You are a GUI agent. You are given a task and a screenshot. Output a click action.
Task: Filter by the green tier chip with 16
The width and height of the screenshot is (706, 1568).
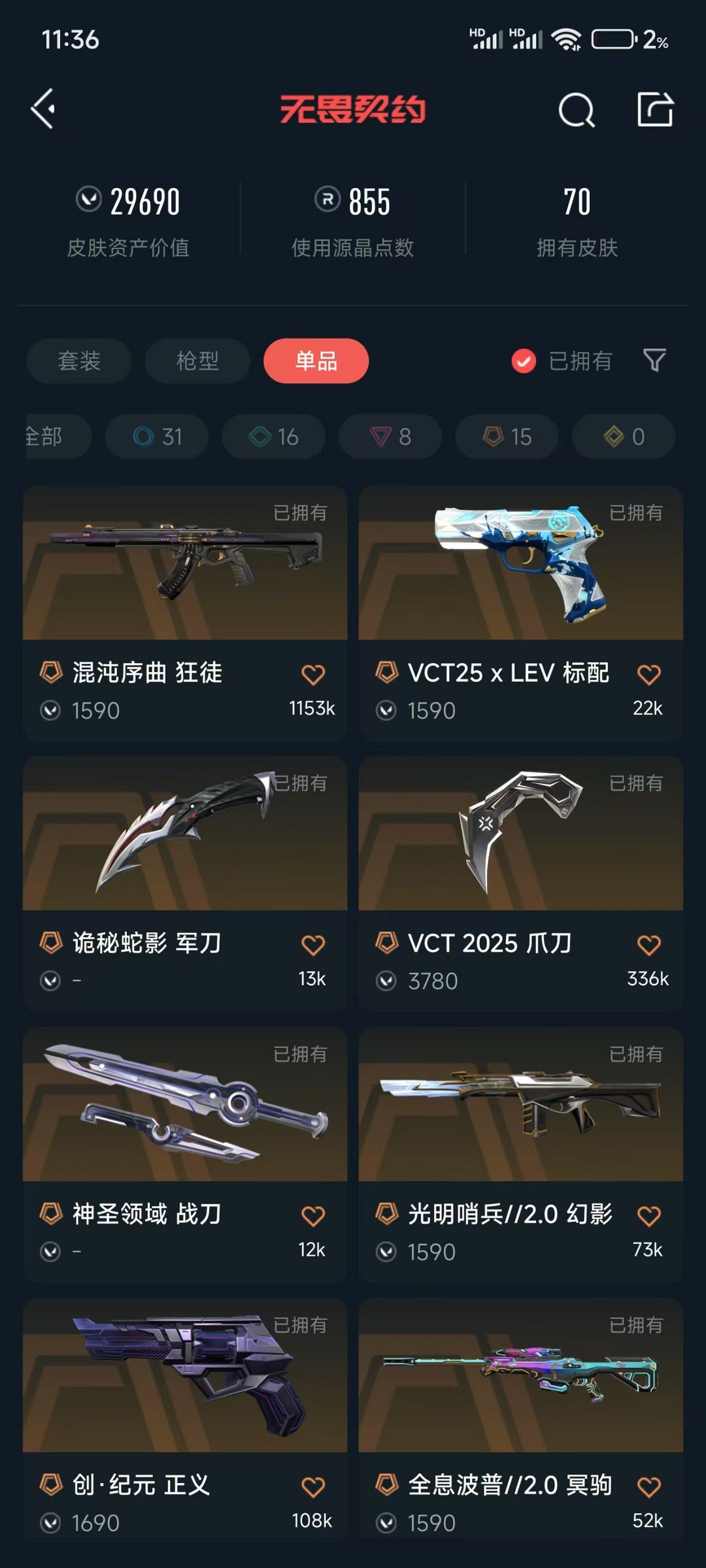(x=273, y=436)
